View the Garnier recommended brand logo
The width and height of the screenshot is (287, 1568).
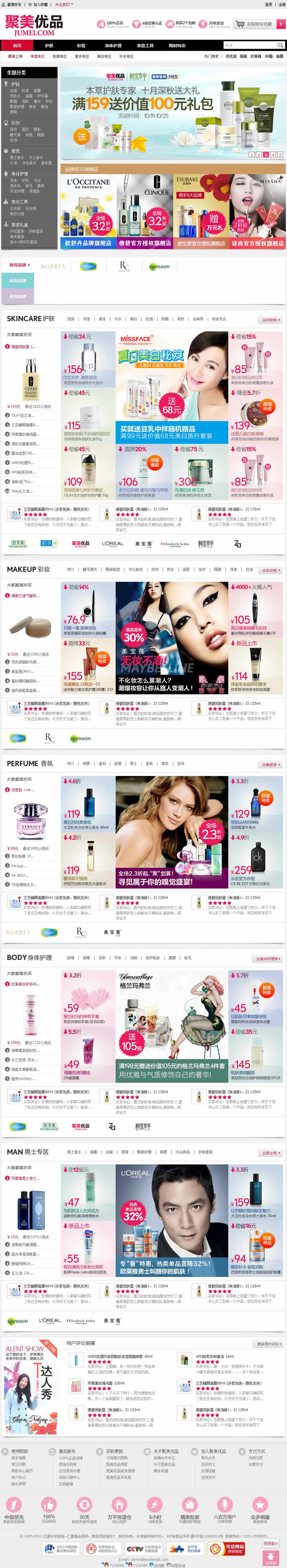point(159,267)
